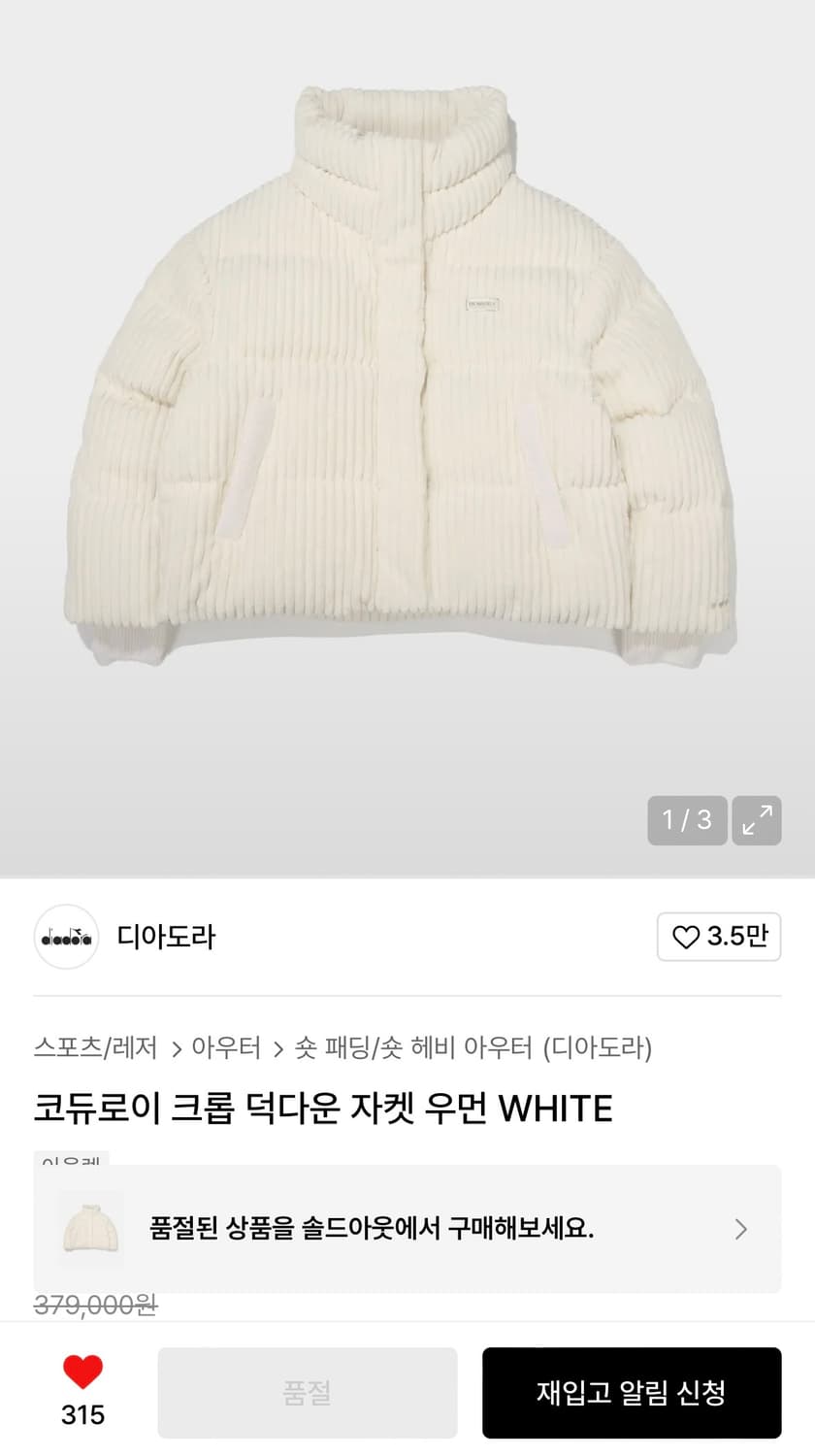Open the image fullscreen expand icon

point(756,820)
